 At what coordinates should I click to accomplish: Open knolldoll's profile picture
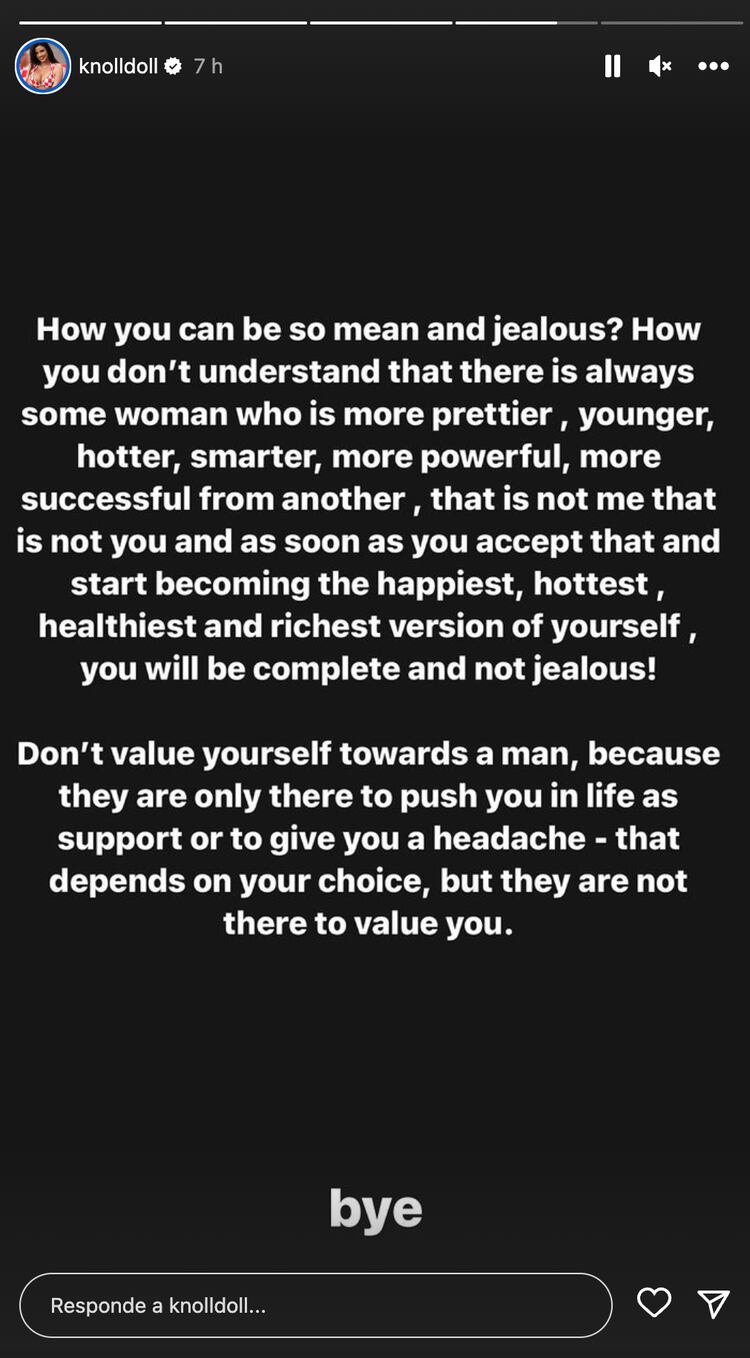point(43,66)
